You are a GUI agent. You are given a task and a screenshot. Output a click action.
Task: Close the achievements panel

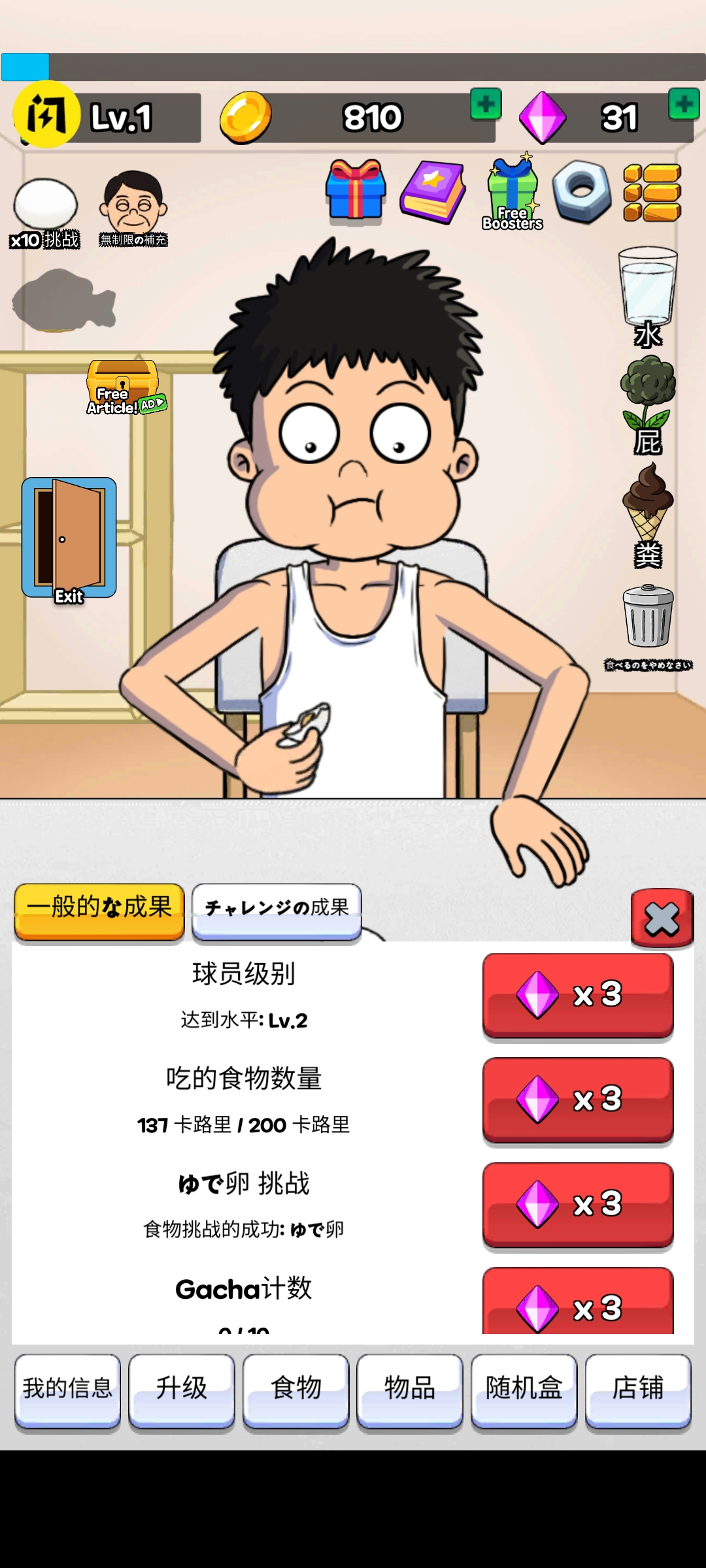[662, 919]
